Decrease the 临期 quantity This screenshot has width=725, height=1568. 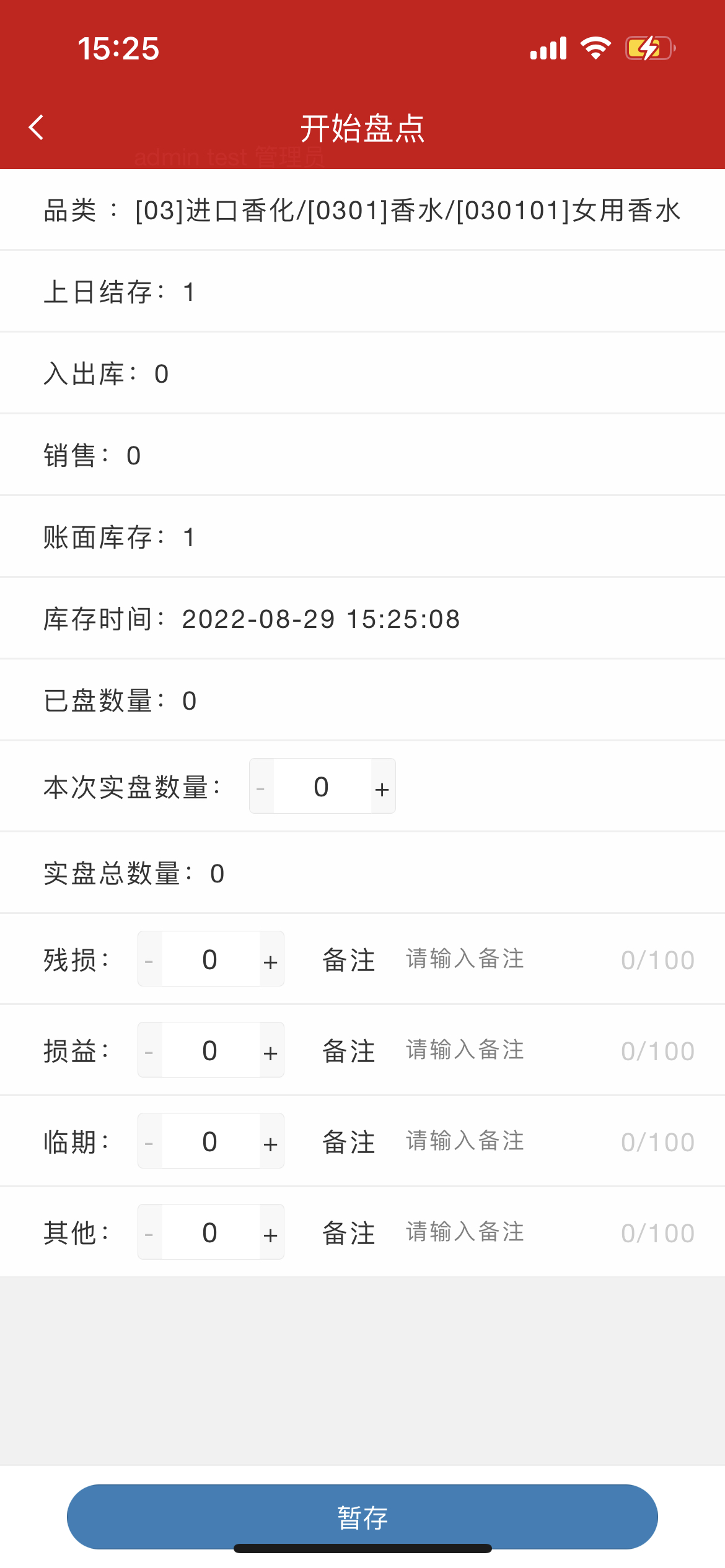(x=149, y=1142)
